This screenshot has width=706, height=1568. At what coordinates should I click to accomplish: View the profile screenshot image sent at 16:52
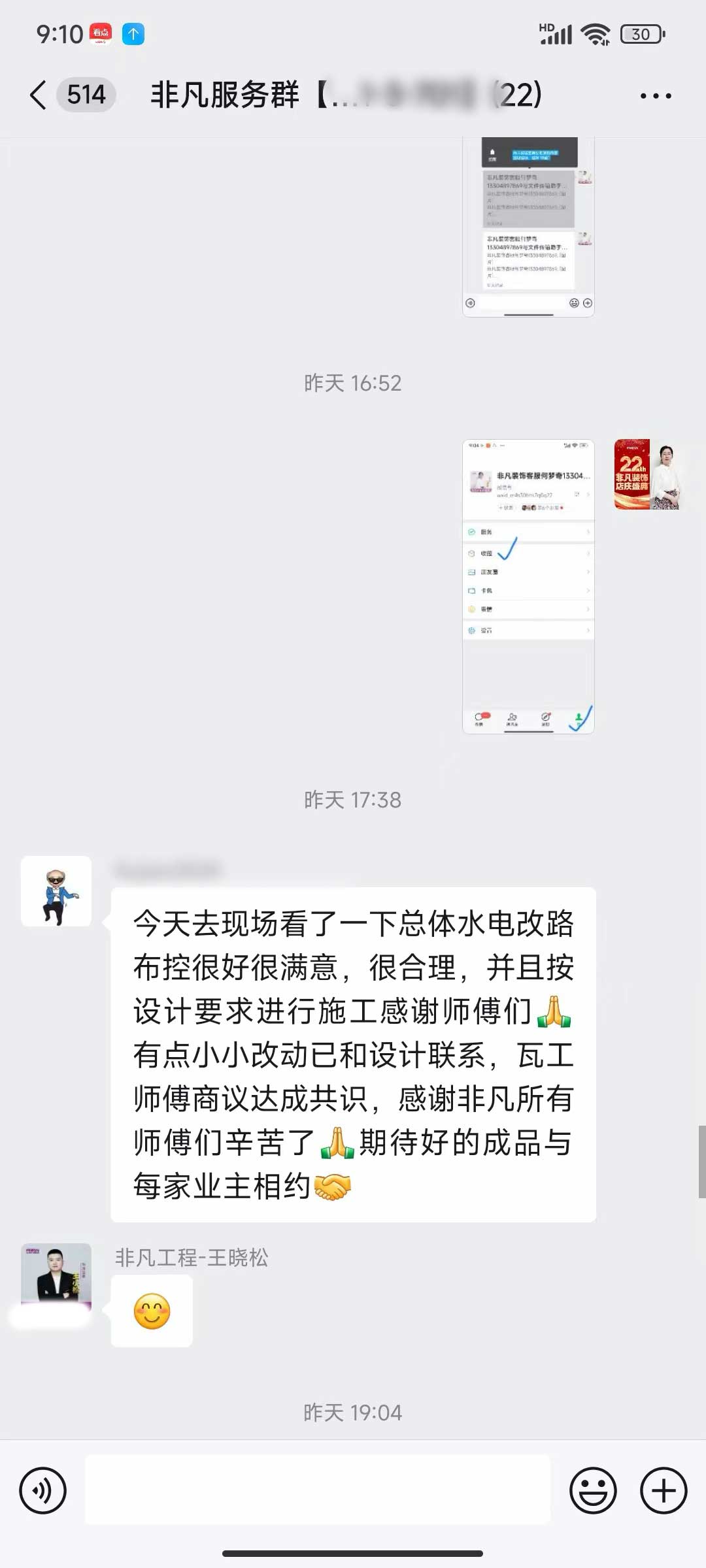click(x=528, y=586)
